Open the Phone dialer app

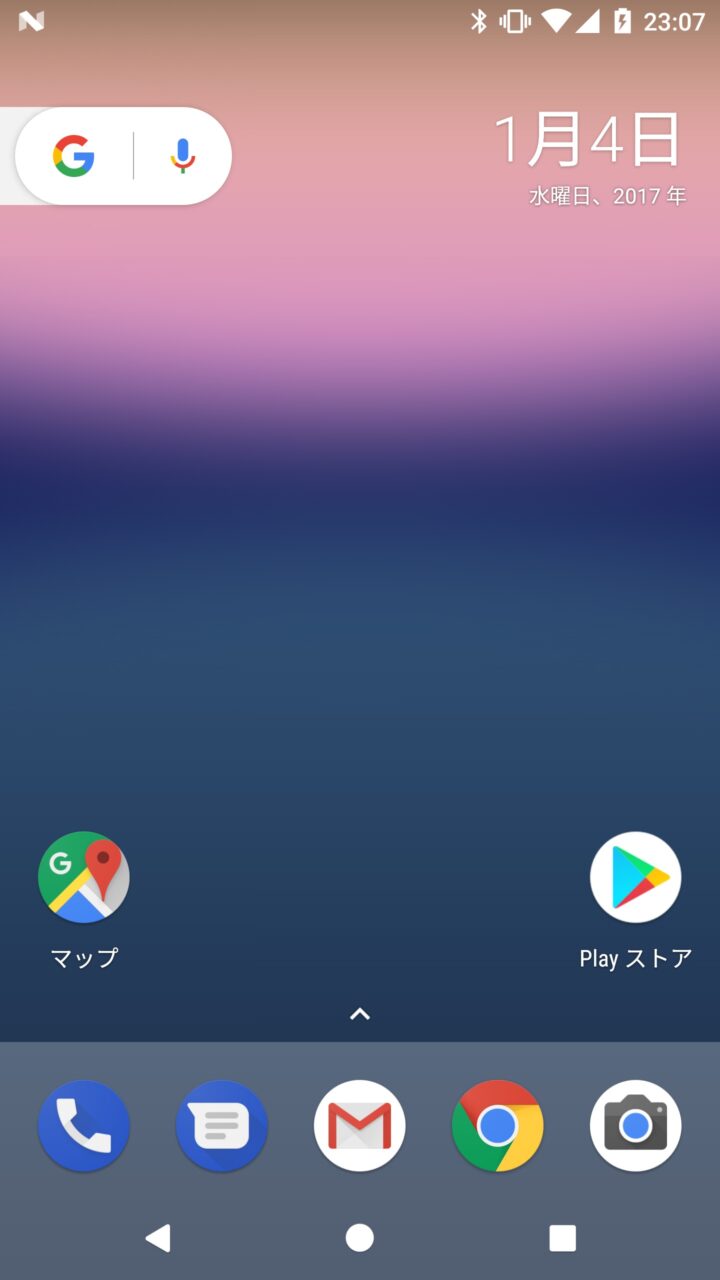[84, 1126]
